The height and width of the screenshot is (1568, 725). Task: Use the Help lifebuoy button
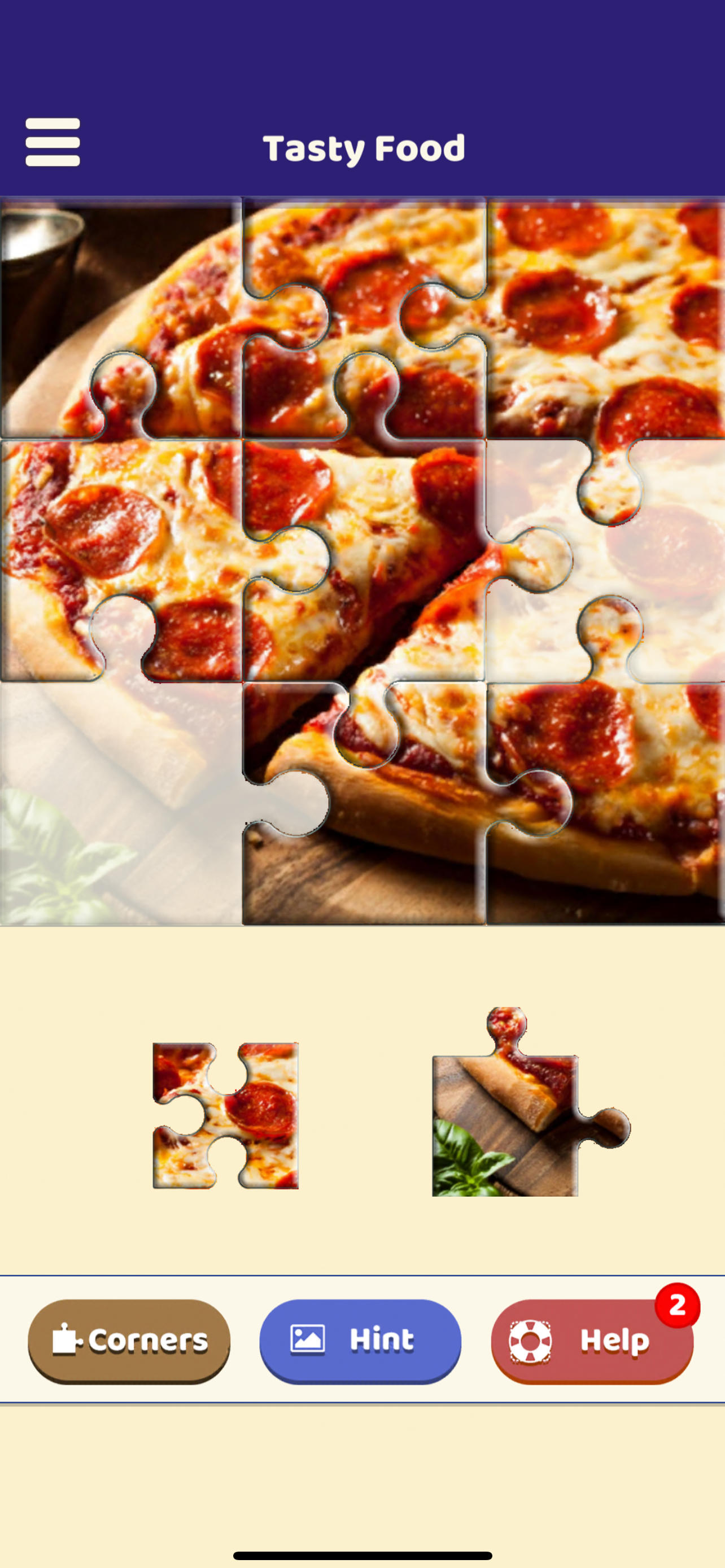(x=592, y=1341)
